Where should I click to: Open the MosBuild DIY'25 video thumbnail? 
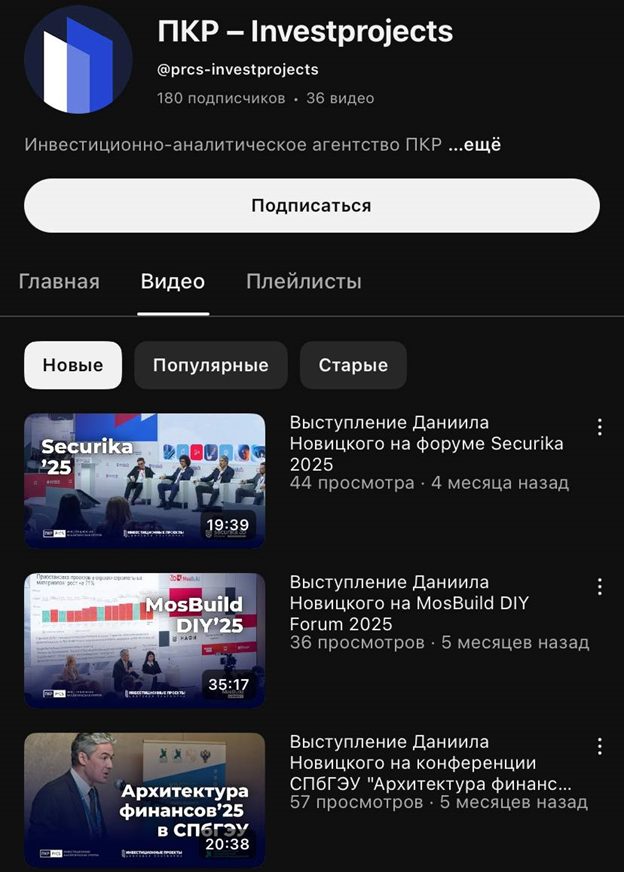(145, 640)
